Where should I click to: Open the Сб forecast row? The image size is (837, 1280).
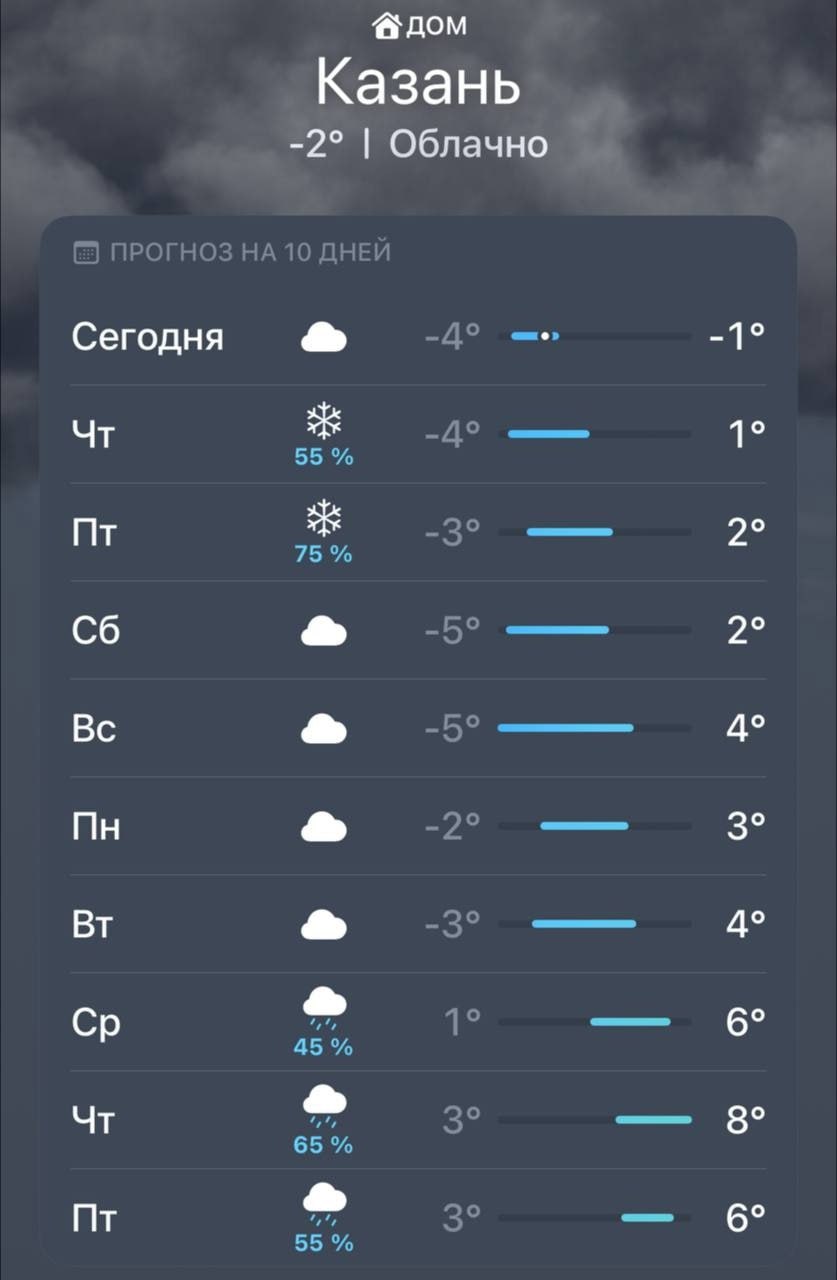click(x=418, y=630)
